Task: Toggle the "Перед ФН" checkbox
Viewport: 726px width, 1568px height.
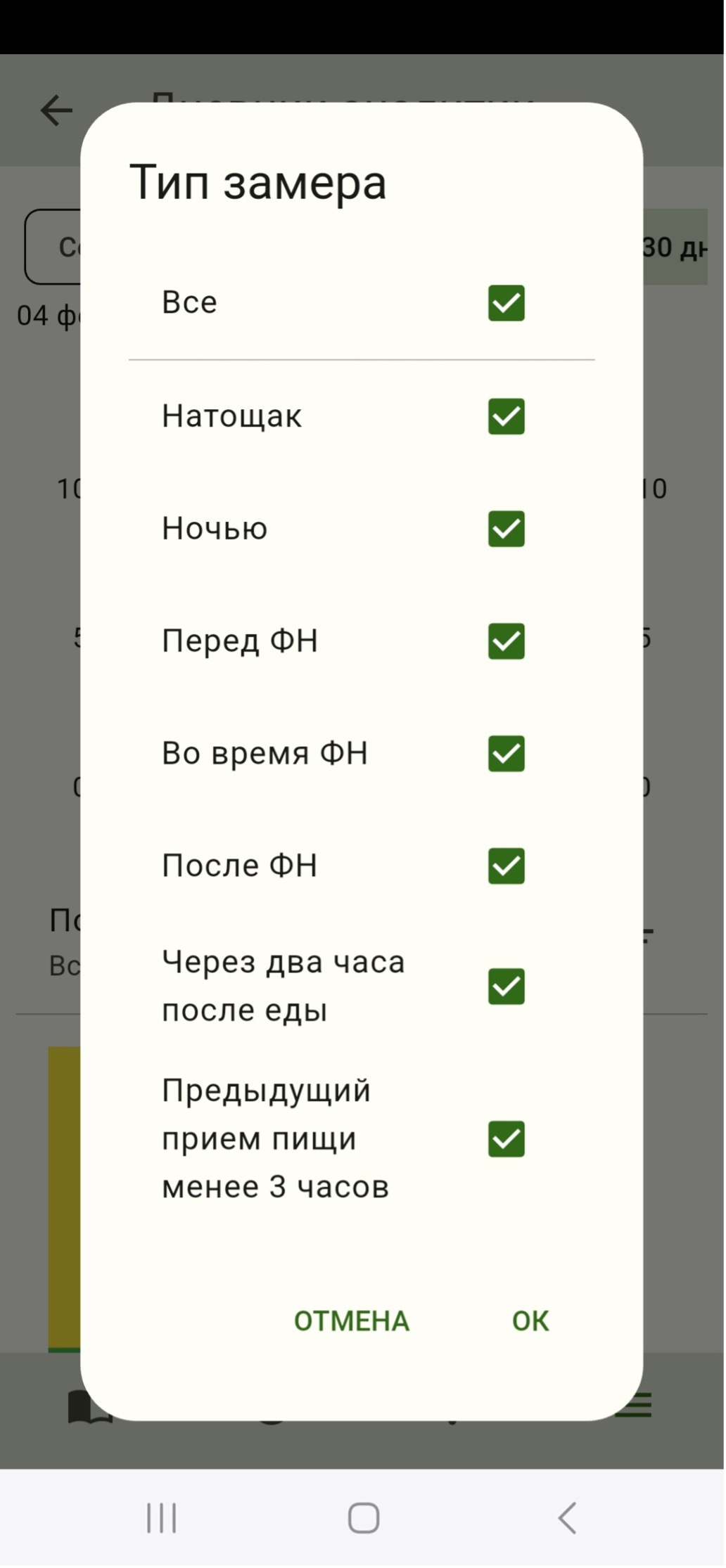Action: [507, 641]
